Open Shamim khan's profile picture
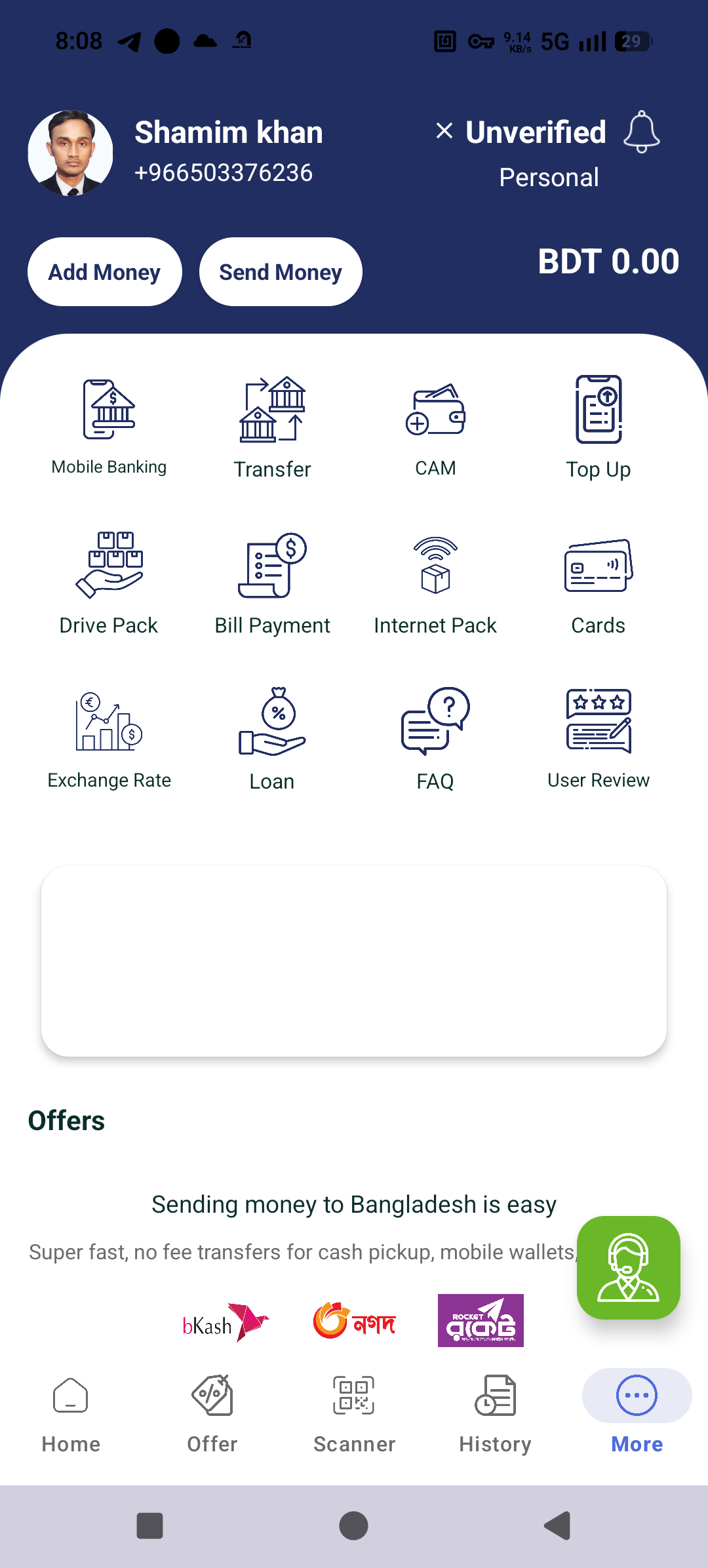 point(70,153)
